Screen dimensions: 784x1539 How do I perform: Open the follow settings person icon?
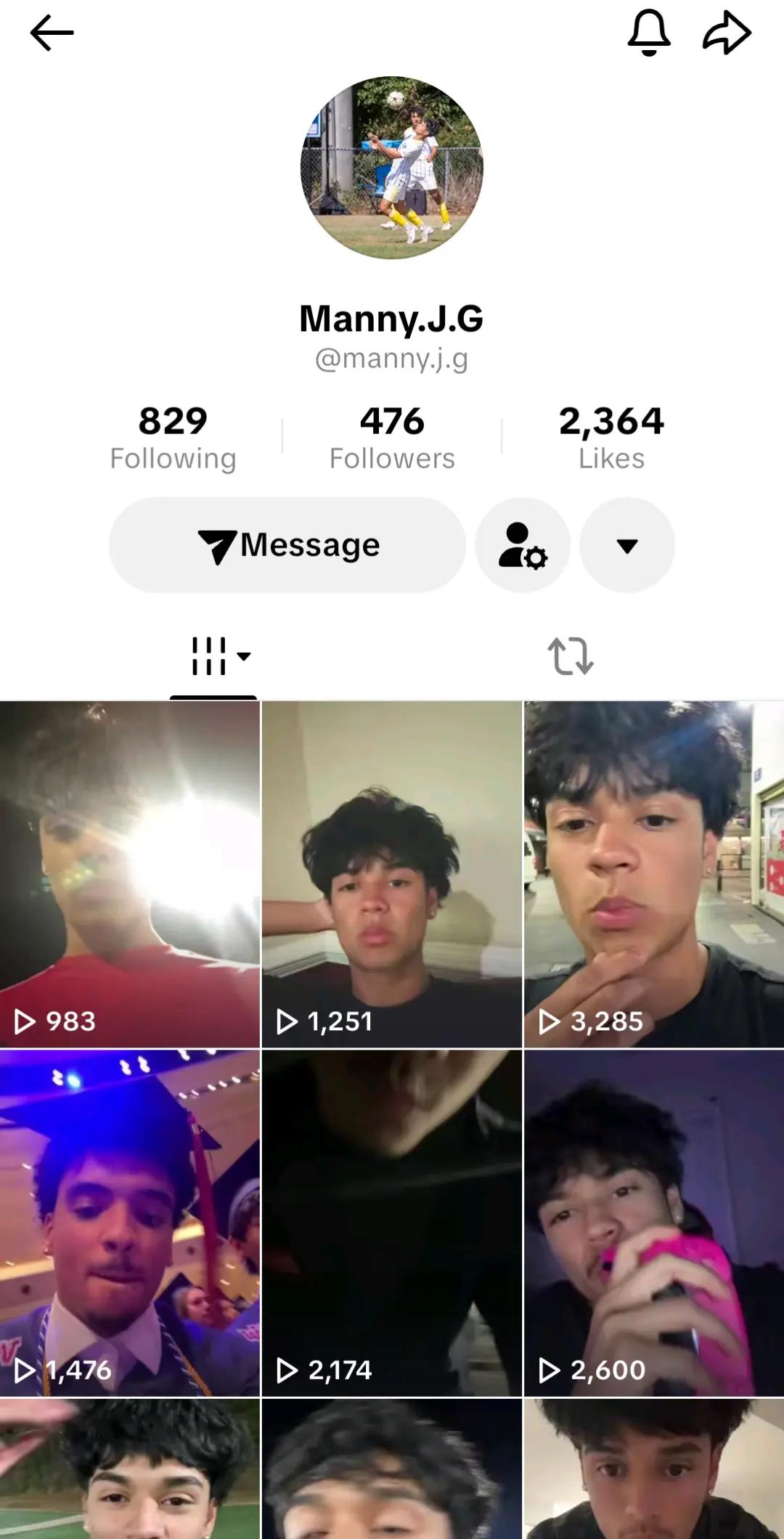coord(523,544)
